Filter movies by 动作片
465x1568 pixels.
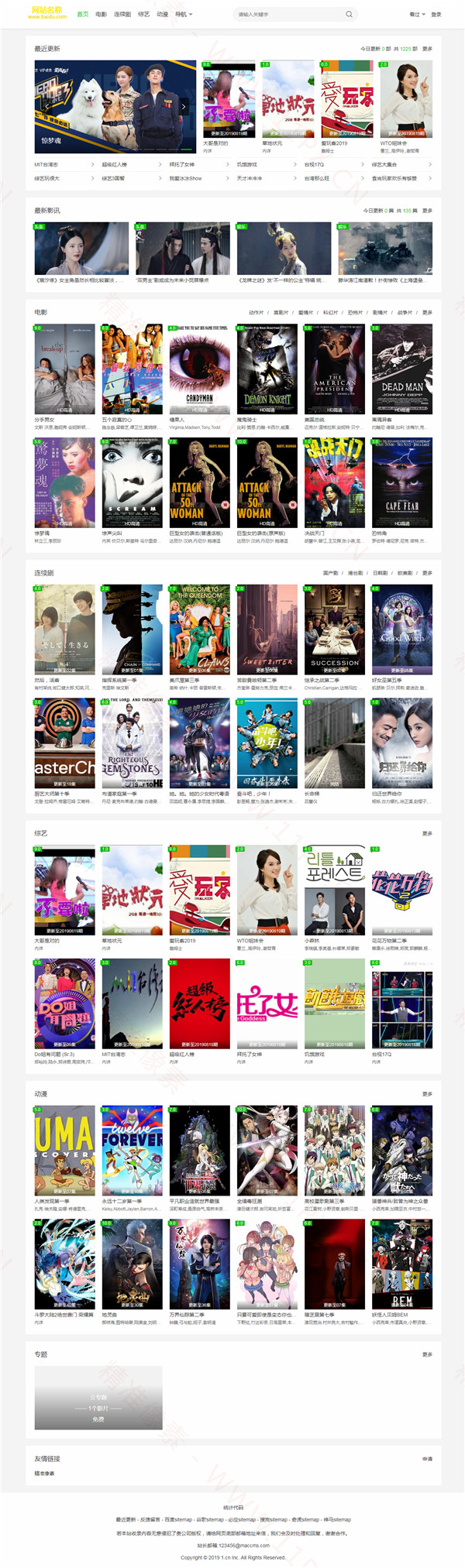[x=255, y=313]
